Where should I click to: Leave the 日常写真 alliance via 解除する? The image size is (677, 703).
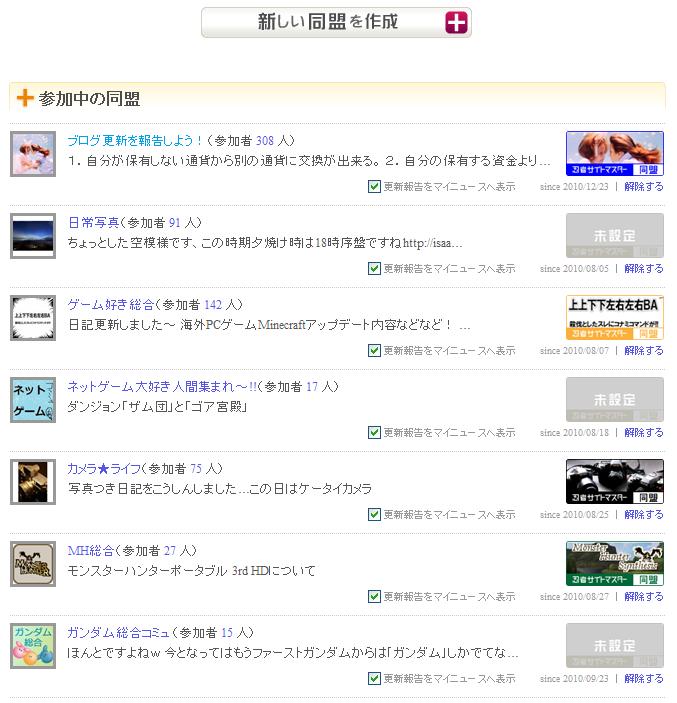[x=643, y=269]
